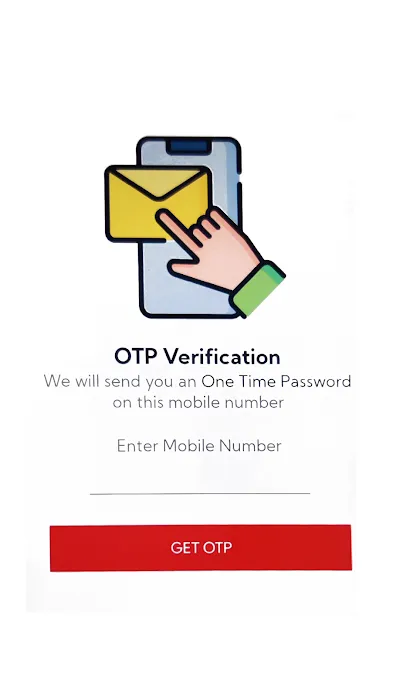This screenshot has height=698, width=393.
Task: Tap the Enter Mobile Number field
Action: [x=199, y=481]
